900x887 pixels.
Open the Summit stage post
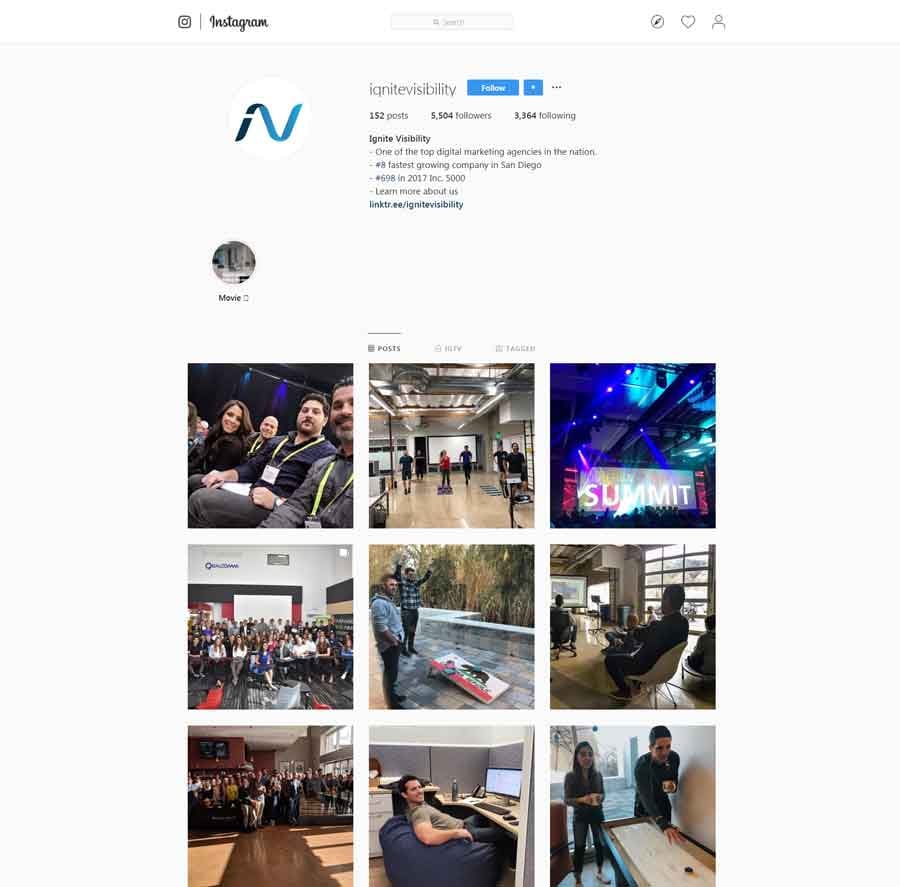pos(632,445)
